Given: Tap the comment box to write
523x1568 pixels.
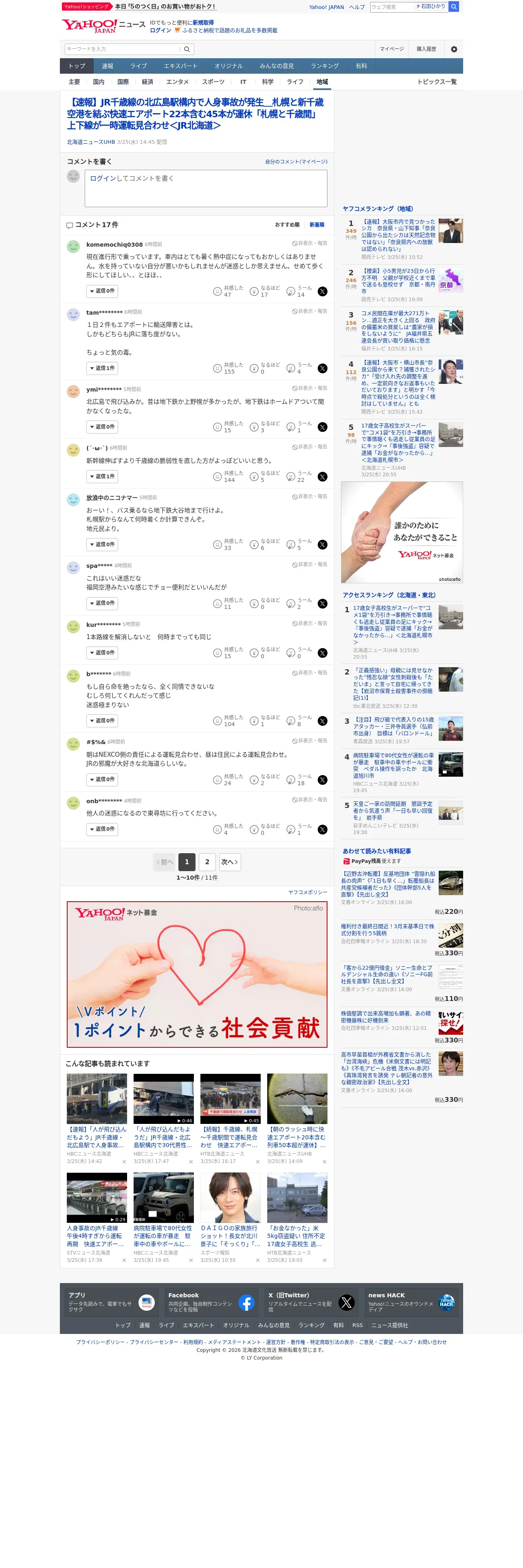Looking at the screenshot, I should pos(206,188).
